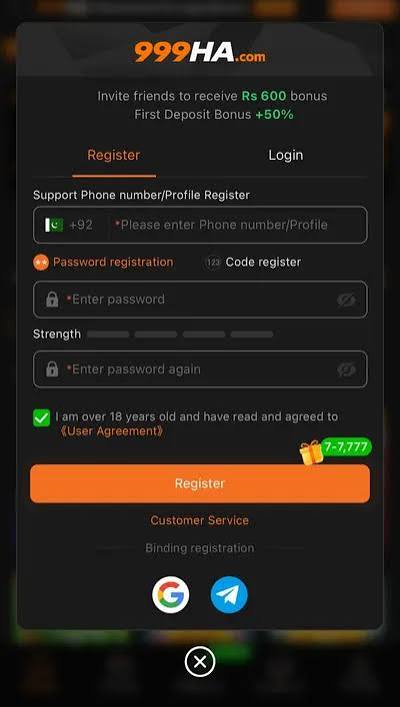Close the registration dialog
This screenshot has width=400, height=707.
coord(200,661)
